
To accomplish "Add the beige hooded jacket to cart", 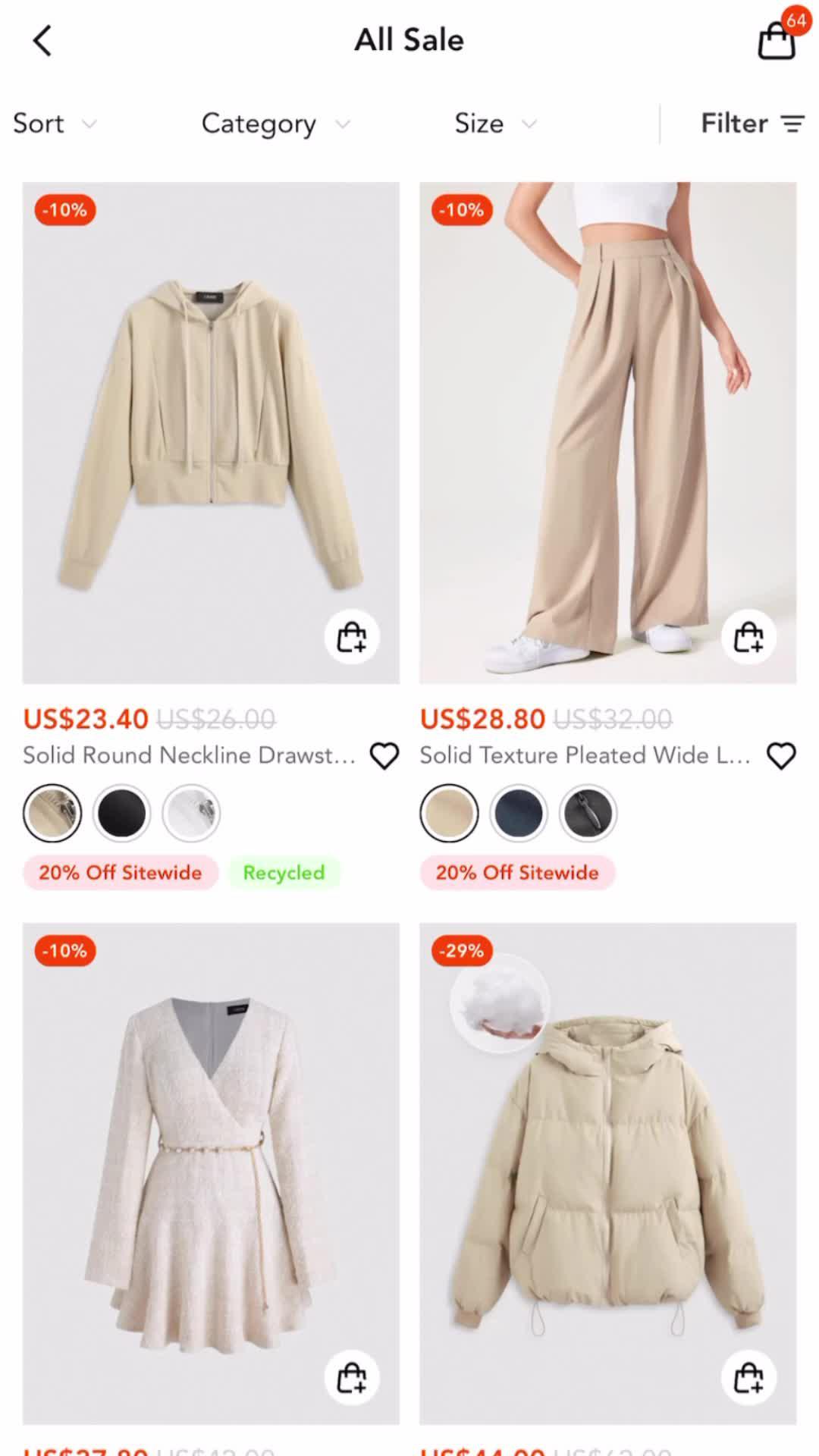I will tap(351, 637).
